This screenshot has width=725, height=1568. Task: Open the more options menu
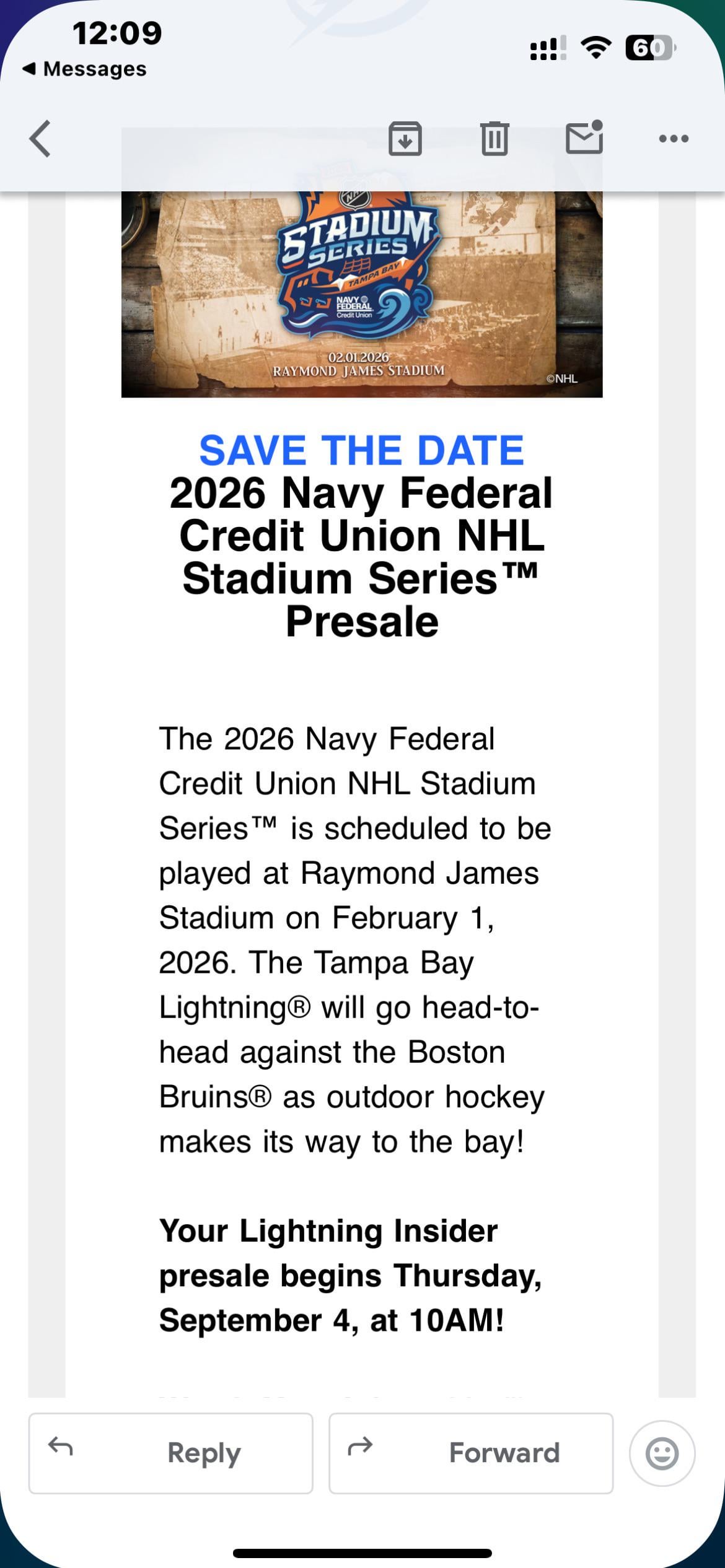pos(674,139)
